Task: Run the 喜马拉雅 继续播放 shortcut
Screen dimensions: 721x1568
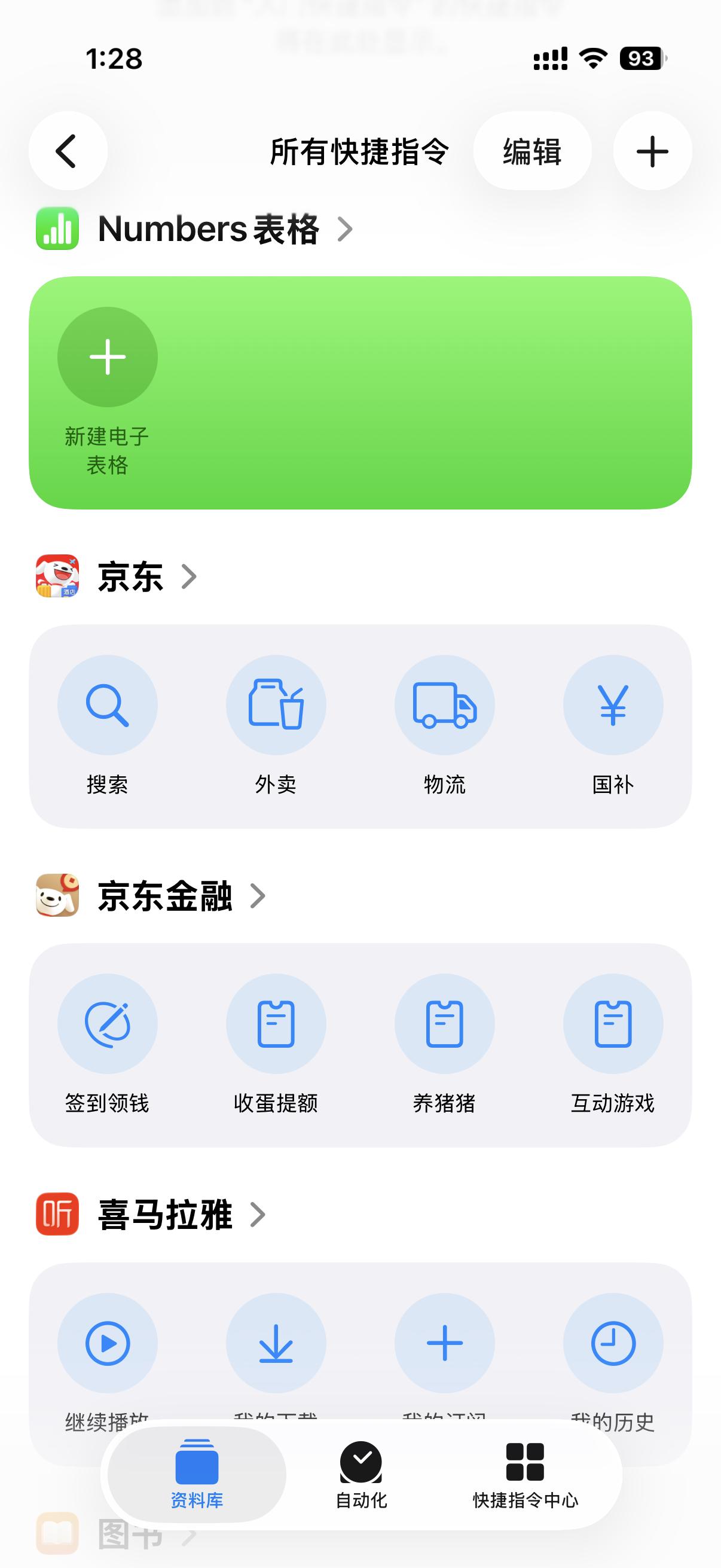Action: pos(107,1343)
